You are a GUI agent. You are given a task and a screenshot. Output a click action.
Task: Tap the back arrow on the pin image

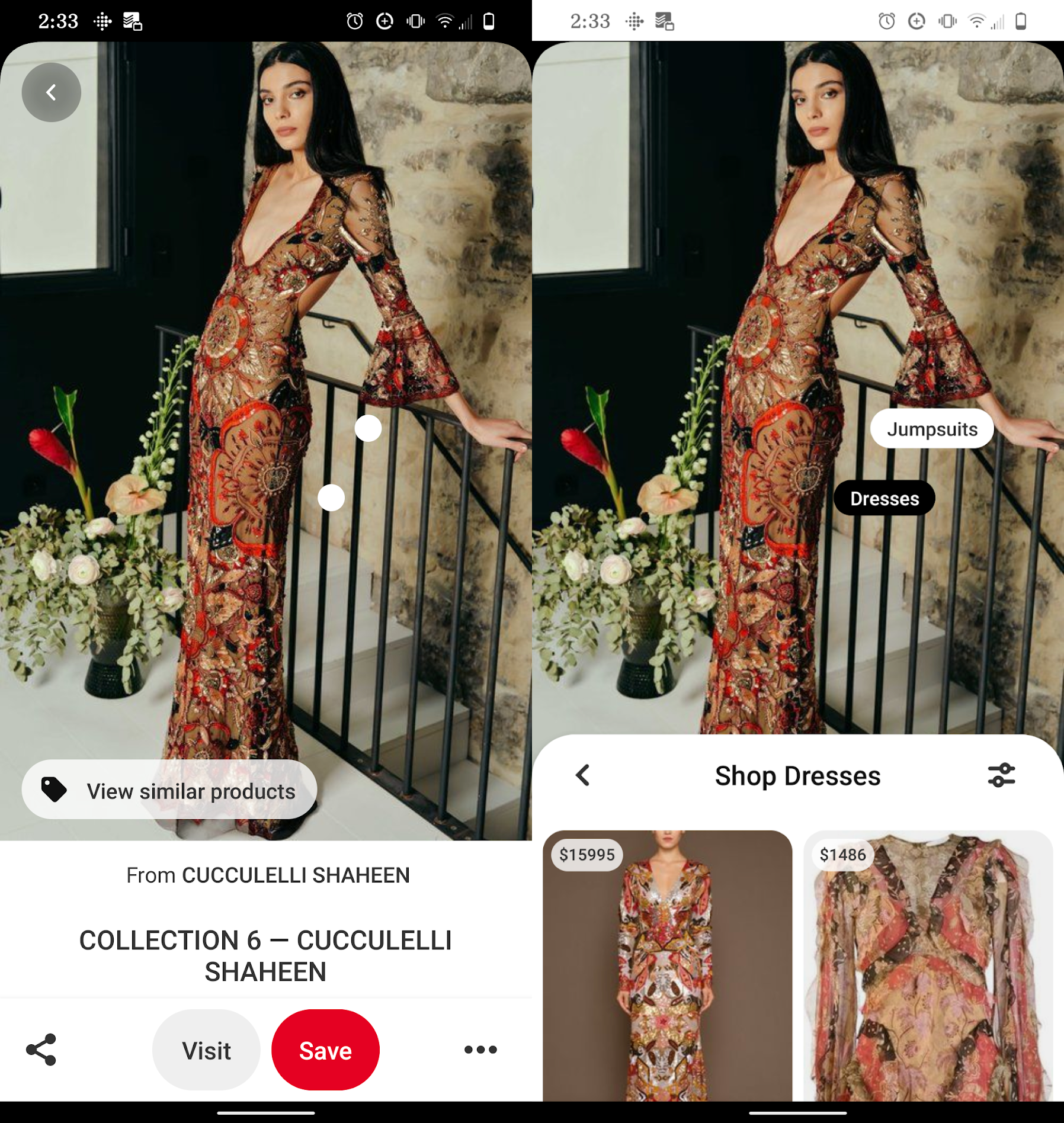coord(52,92)
